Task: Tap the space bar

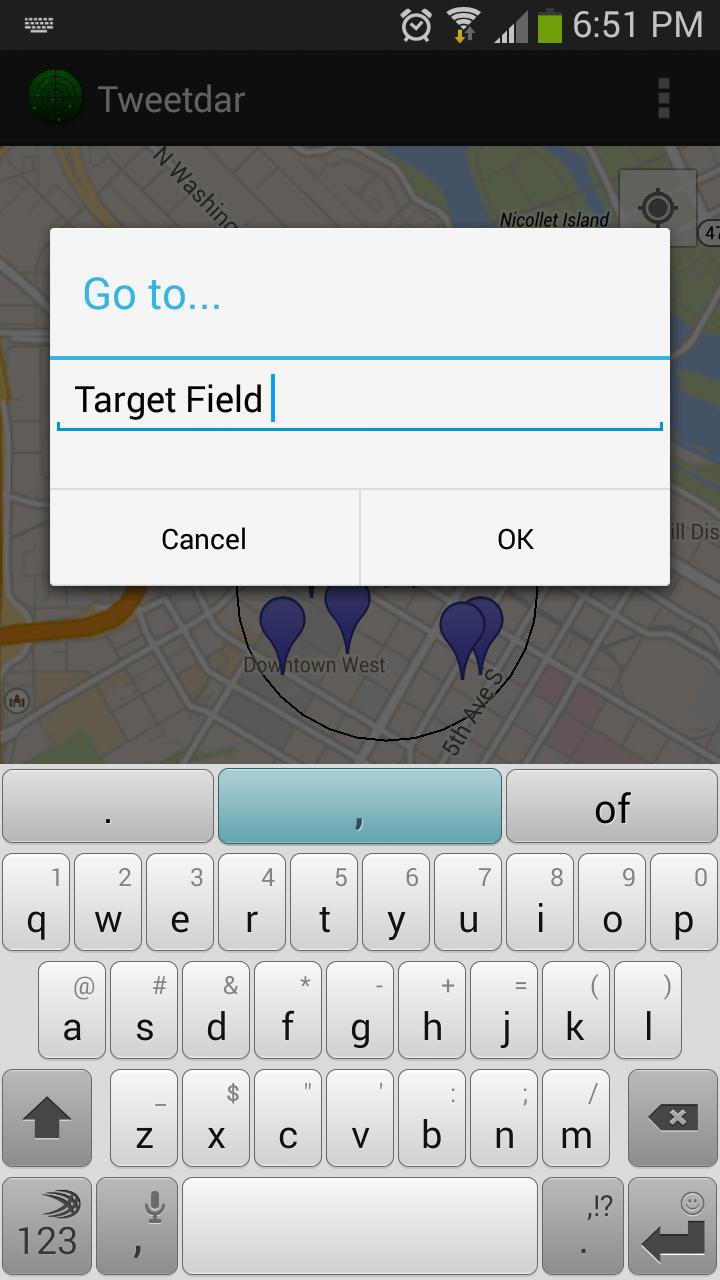Action: click(360, 1228)
